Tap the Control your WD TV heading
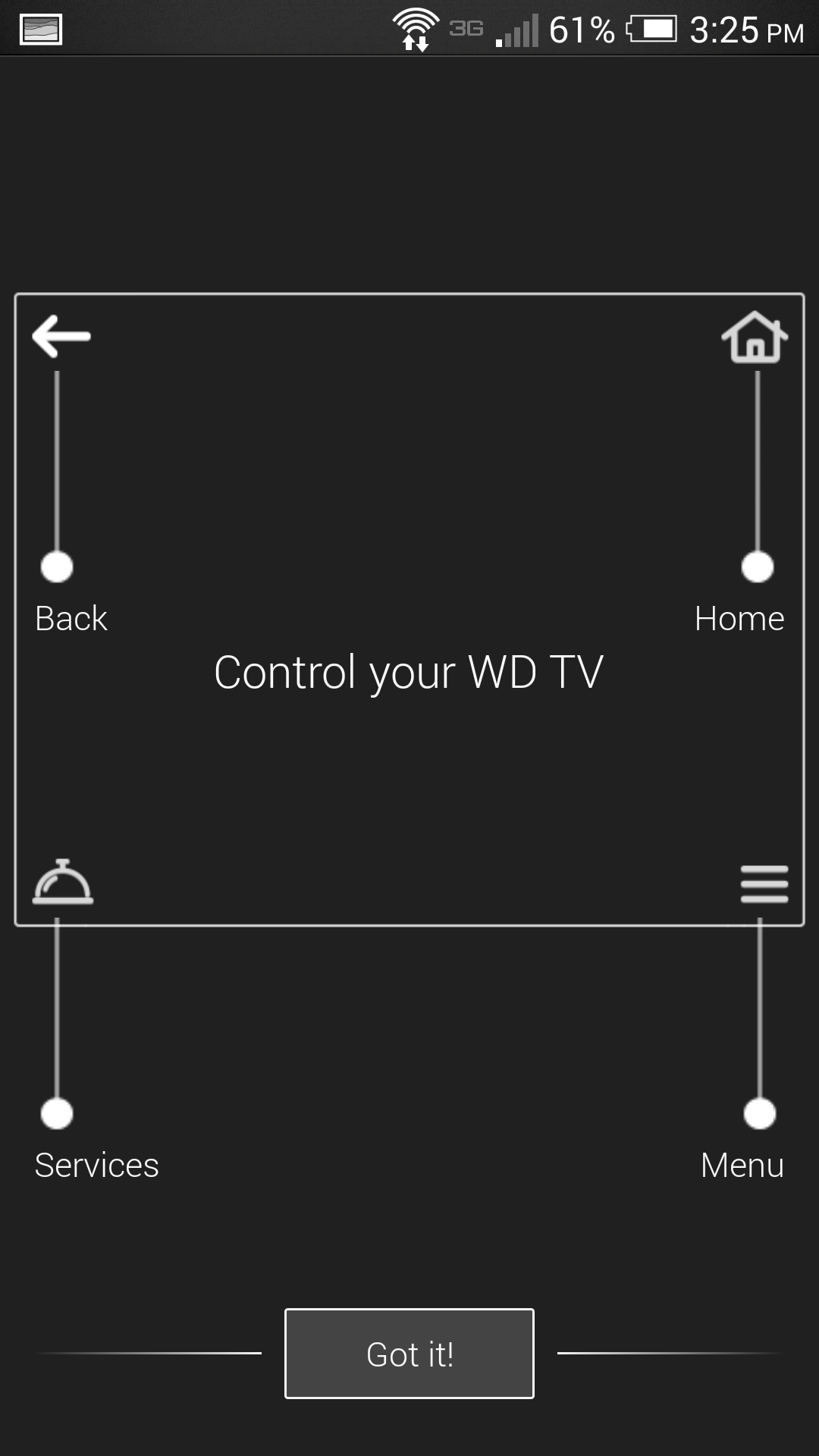The image size is (819, 1456). pyautogui.click(x=409, y=671)
